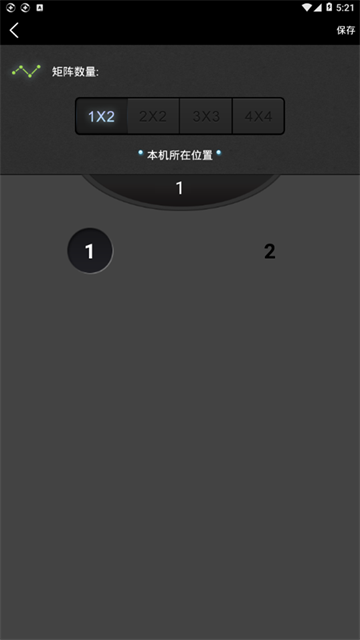Switch to the 2X2 matrix
Screen dimensions: 360x640
[153, 116]
